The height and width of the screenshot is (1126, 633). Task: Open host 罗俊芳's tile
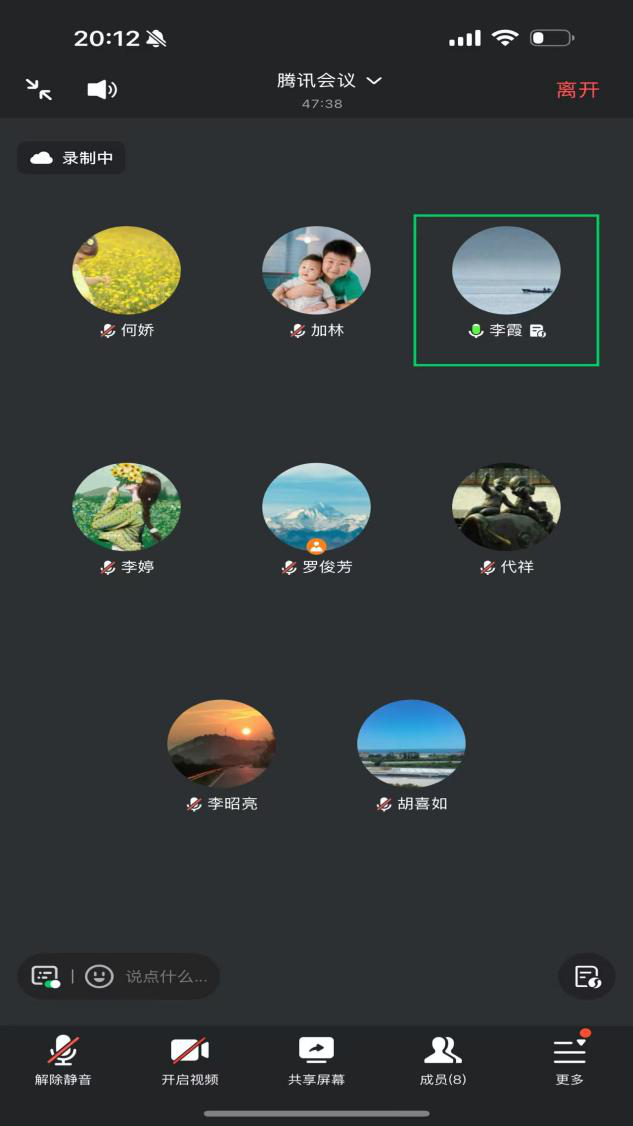click(316, 507)
